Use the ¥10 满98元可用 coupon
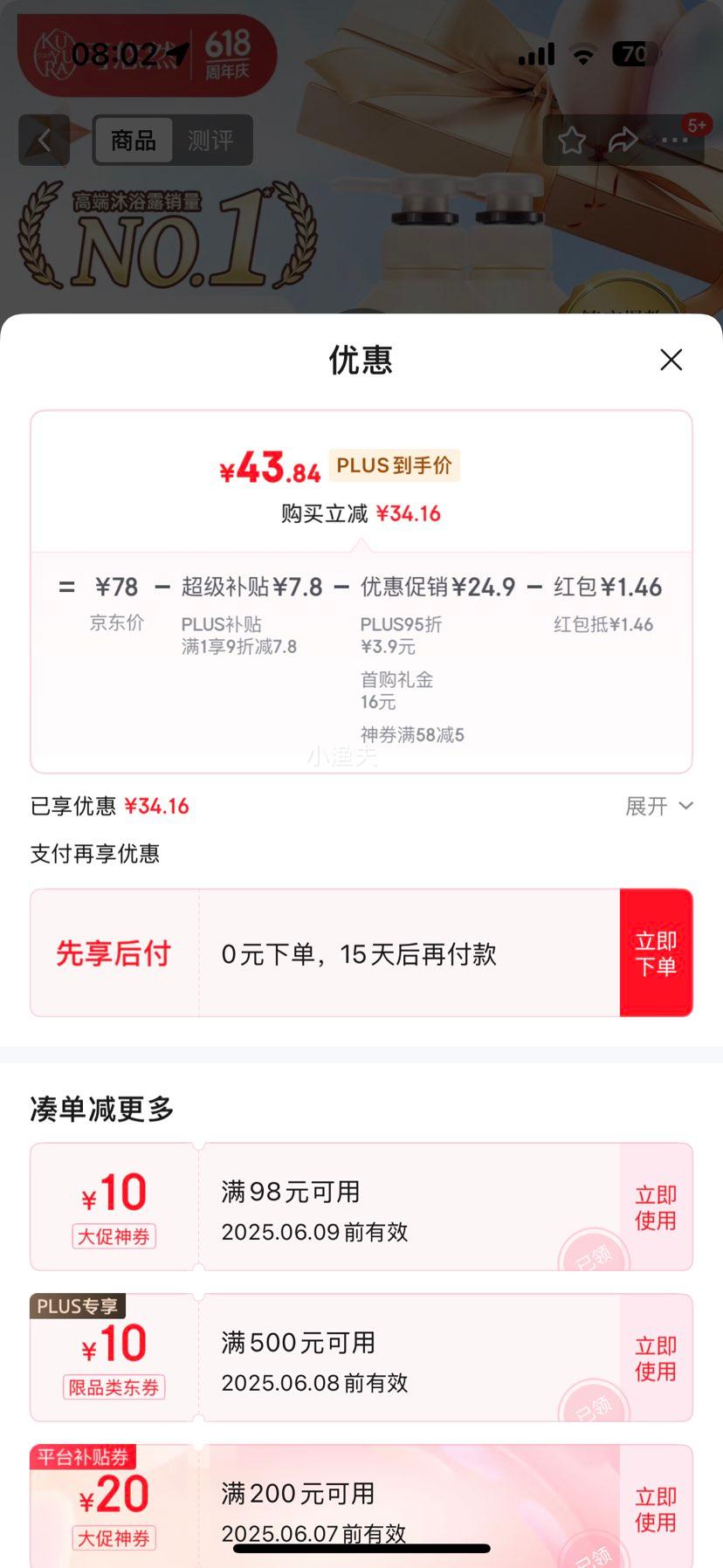Viewport: 723px width, 1568px height. click(656, 1207)
